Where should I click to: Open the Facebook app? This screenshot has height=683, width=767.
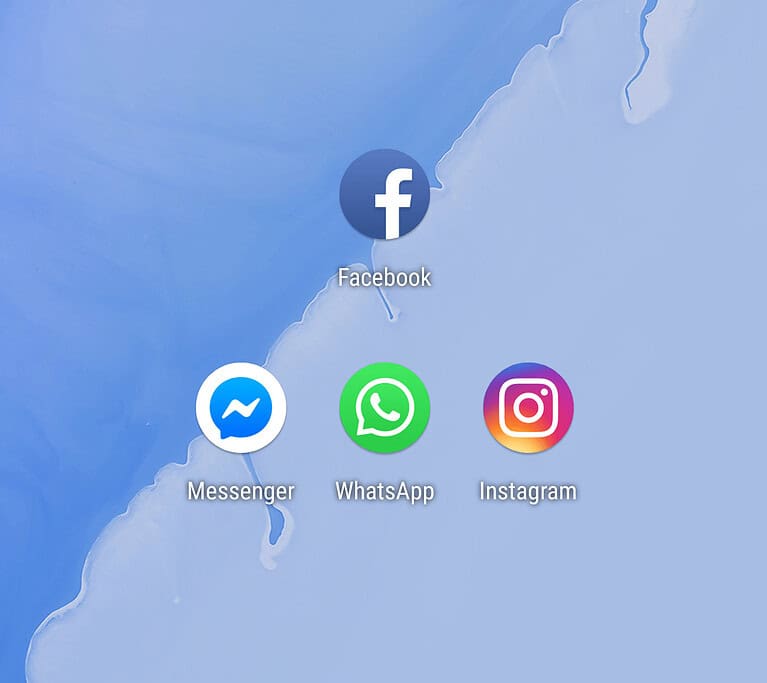pyautogui.click(x=385, y=195)
